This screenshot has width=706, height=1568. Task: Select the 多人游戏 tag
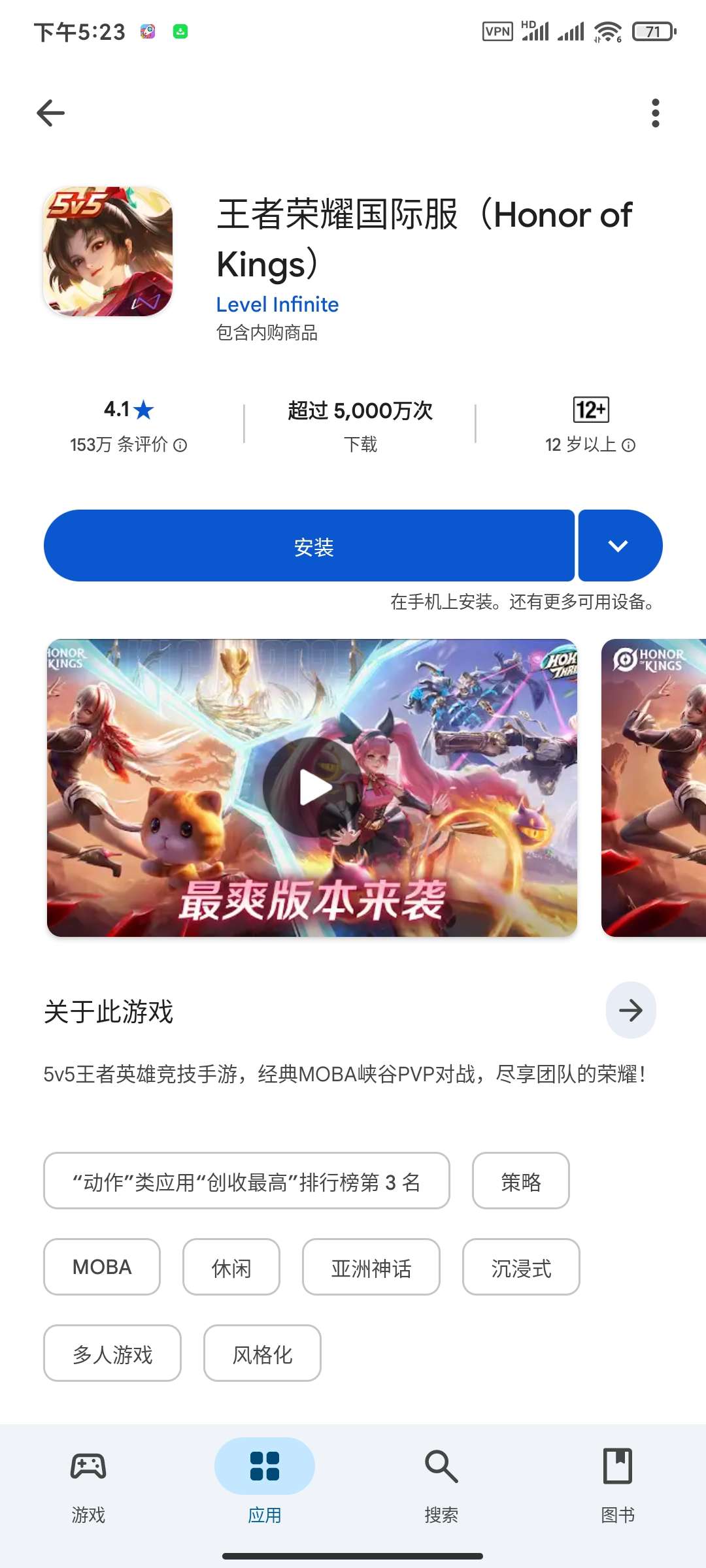[112, 1354]
